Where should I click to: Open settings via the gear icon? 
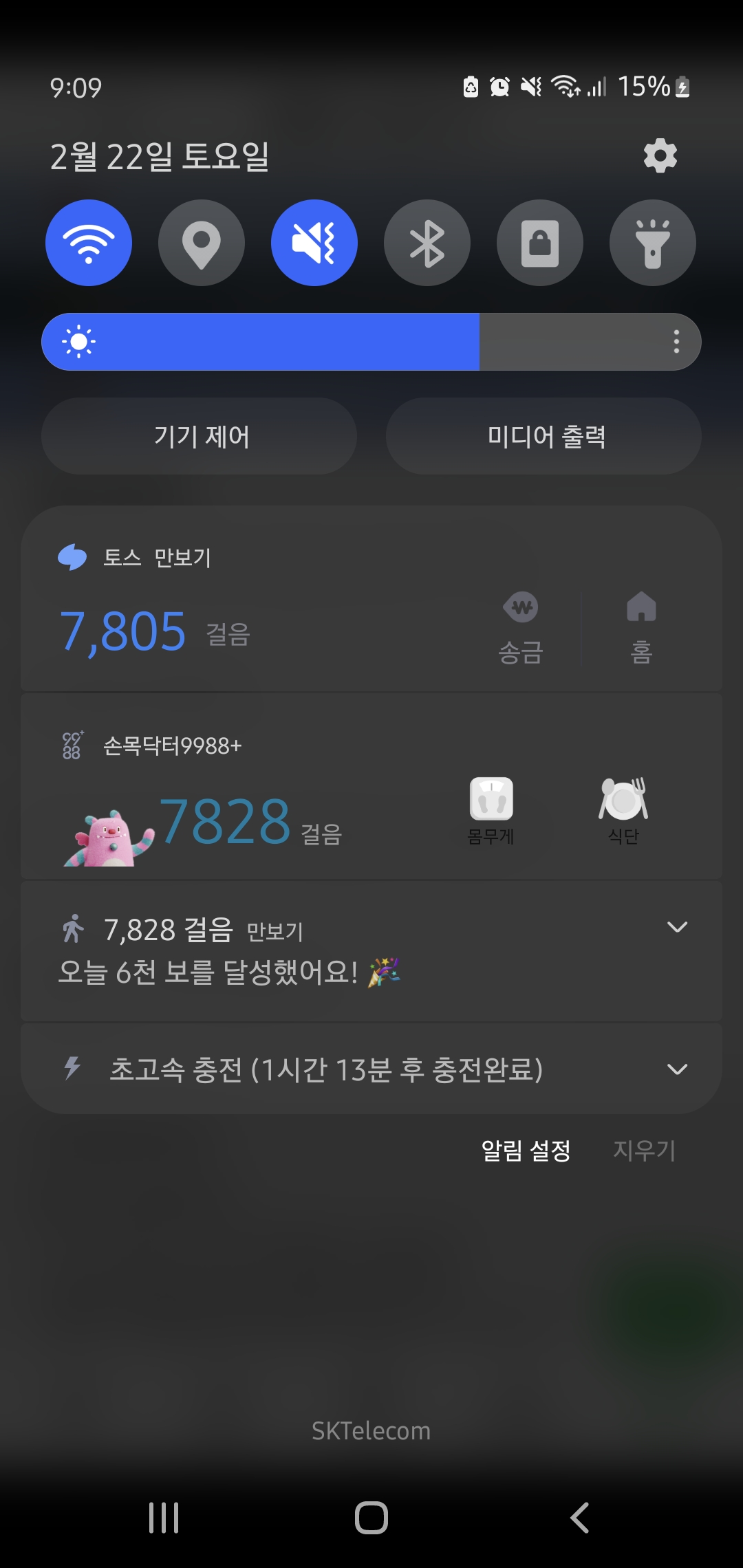click(x=660, y=156)
